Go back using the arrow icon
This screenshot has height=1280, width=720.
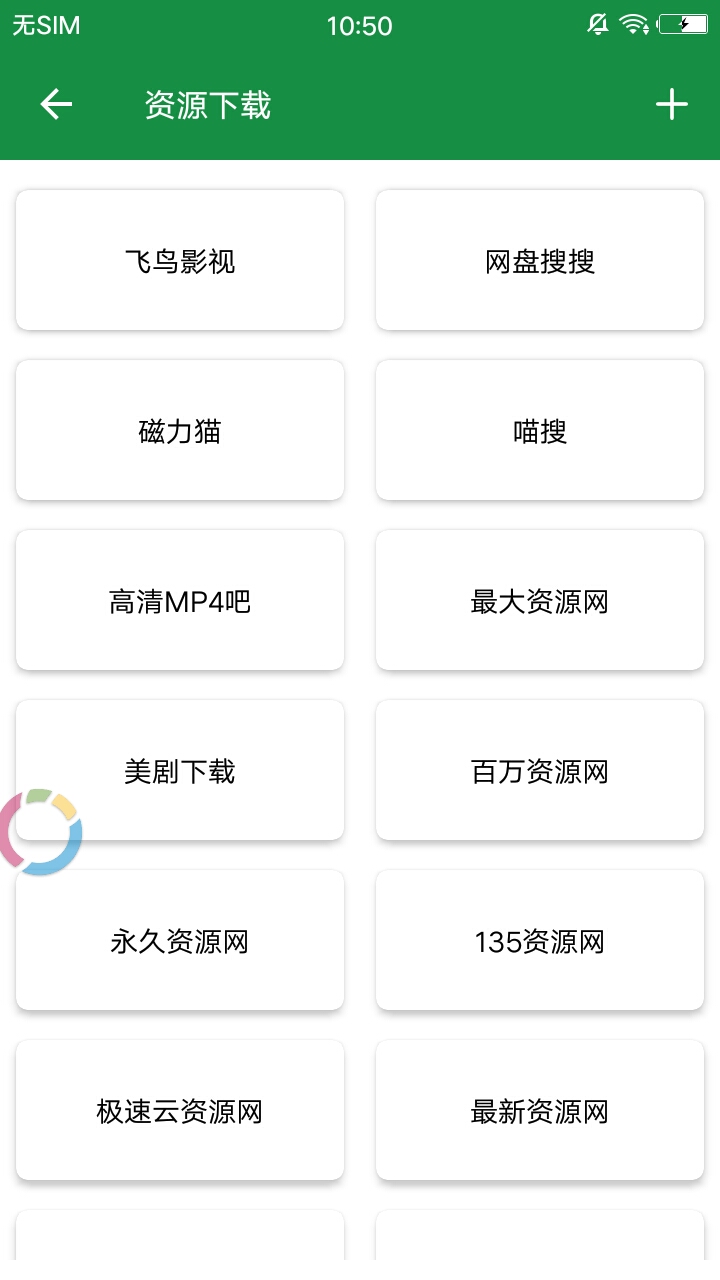(56, 104)
